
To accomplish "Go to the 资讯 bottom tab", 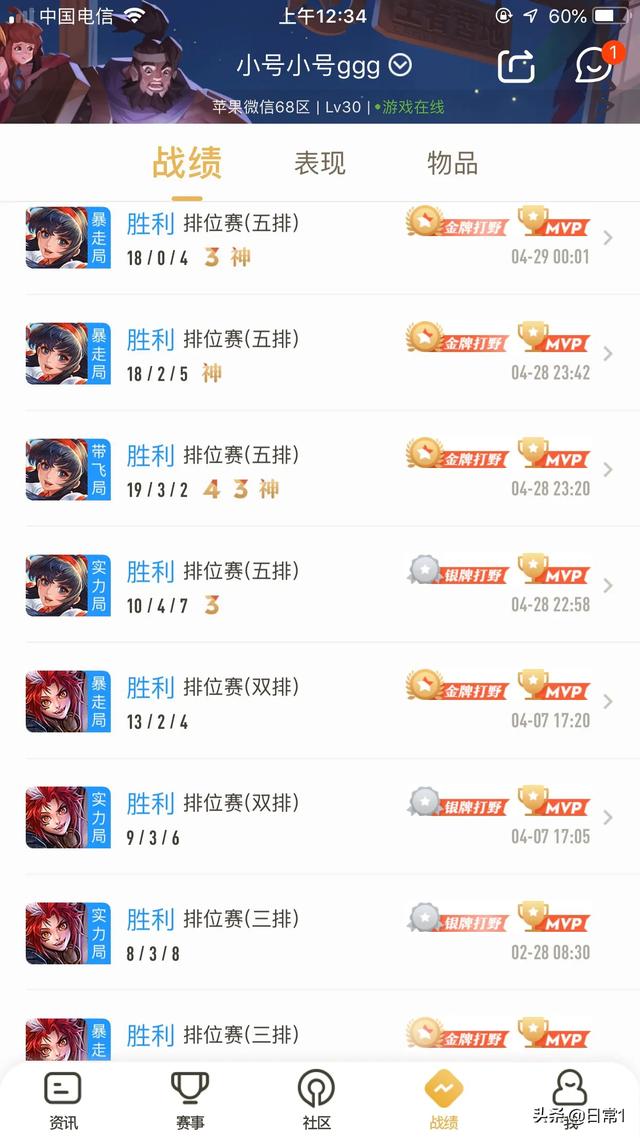I will [x=63, y=1101].
